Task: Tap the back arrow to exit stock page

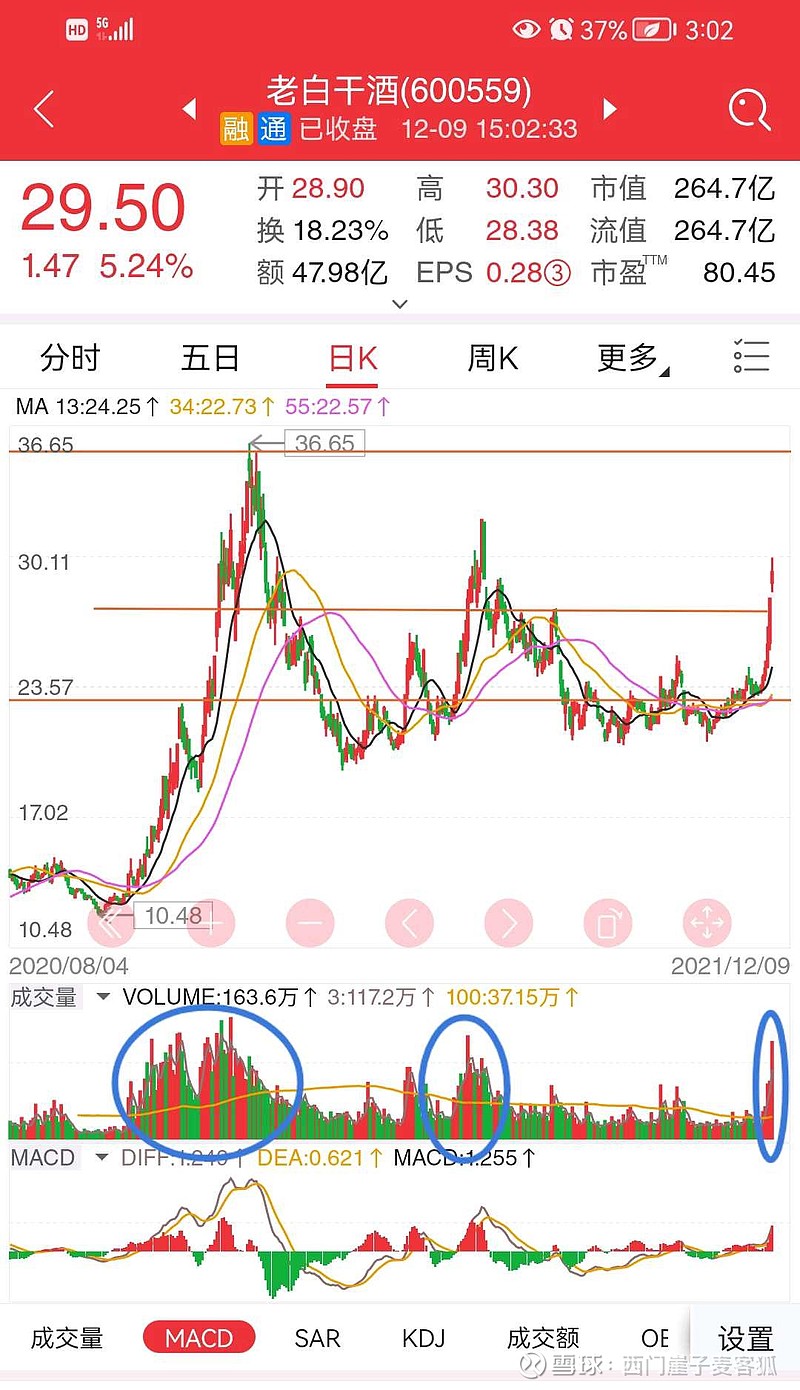Action: [42, 108]
